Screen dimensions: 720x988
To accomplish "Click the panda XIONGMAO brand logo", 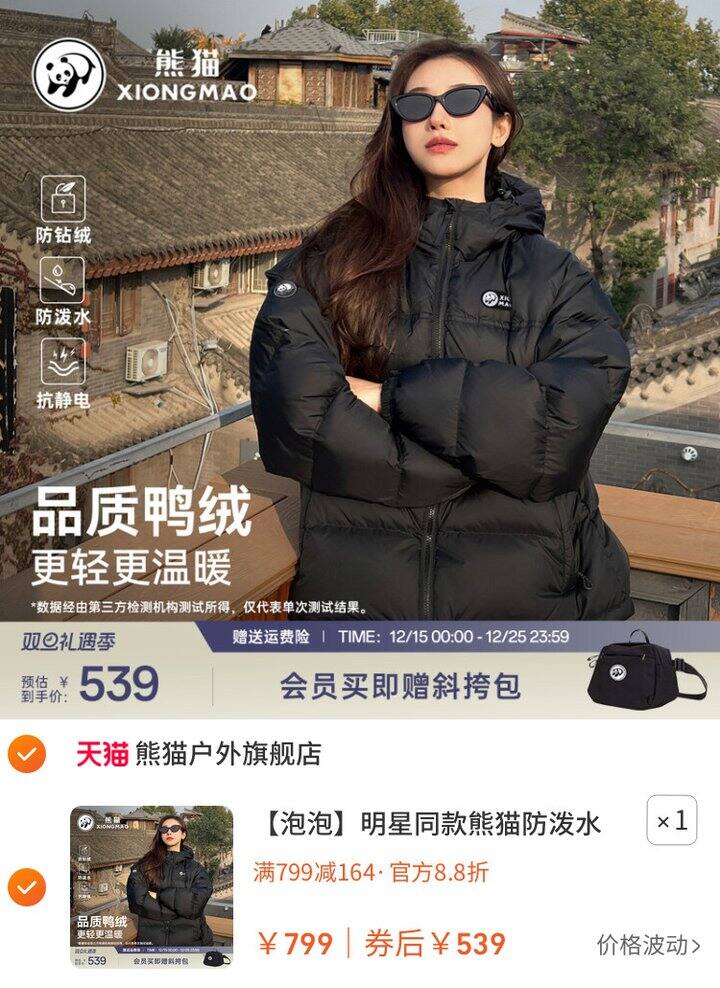I will (72, 70).
